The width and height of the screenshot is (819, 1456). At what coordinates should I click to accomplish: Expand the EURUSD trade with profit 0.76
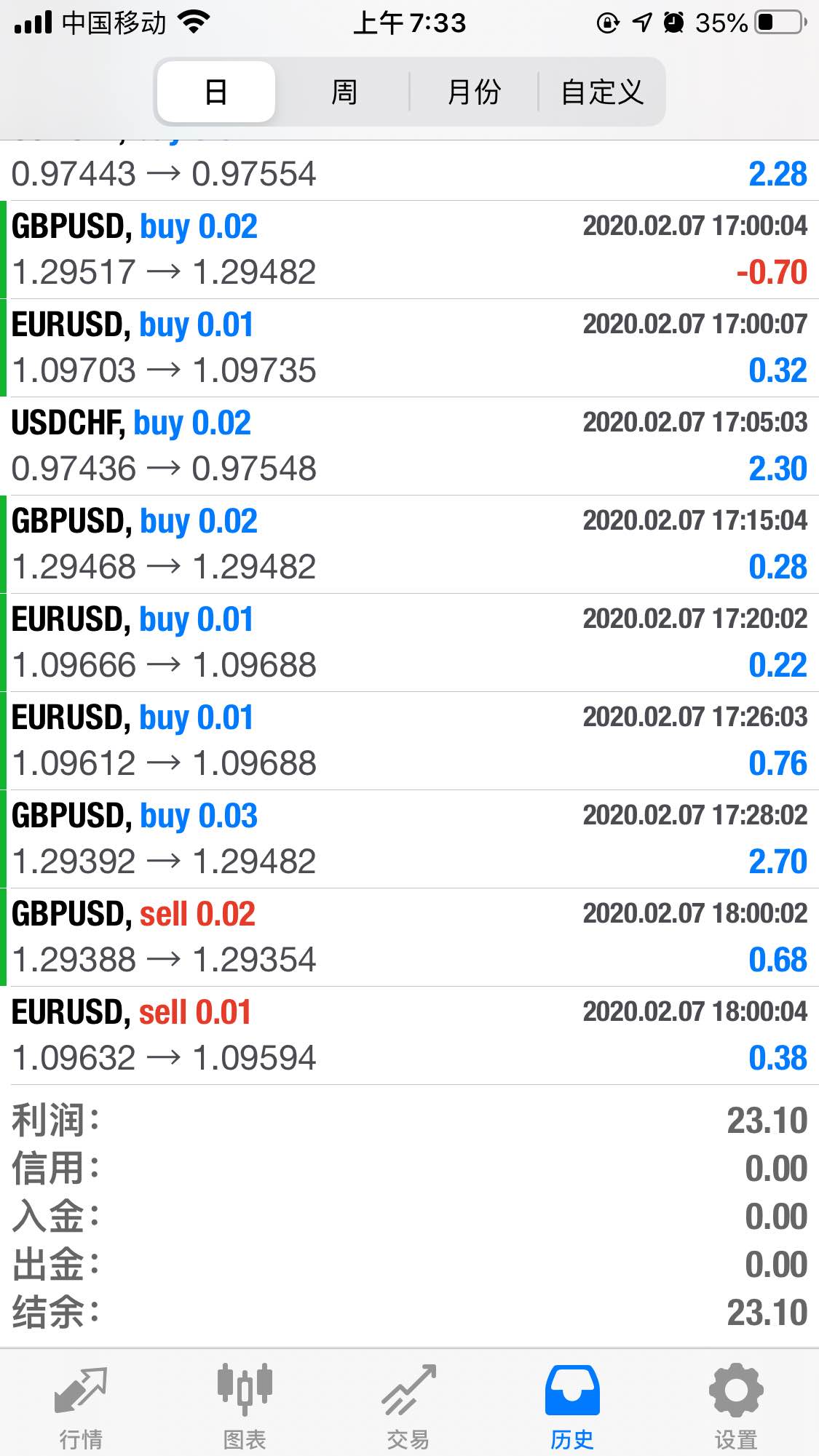click(409, 741)
